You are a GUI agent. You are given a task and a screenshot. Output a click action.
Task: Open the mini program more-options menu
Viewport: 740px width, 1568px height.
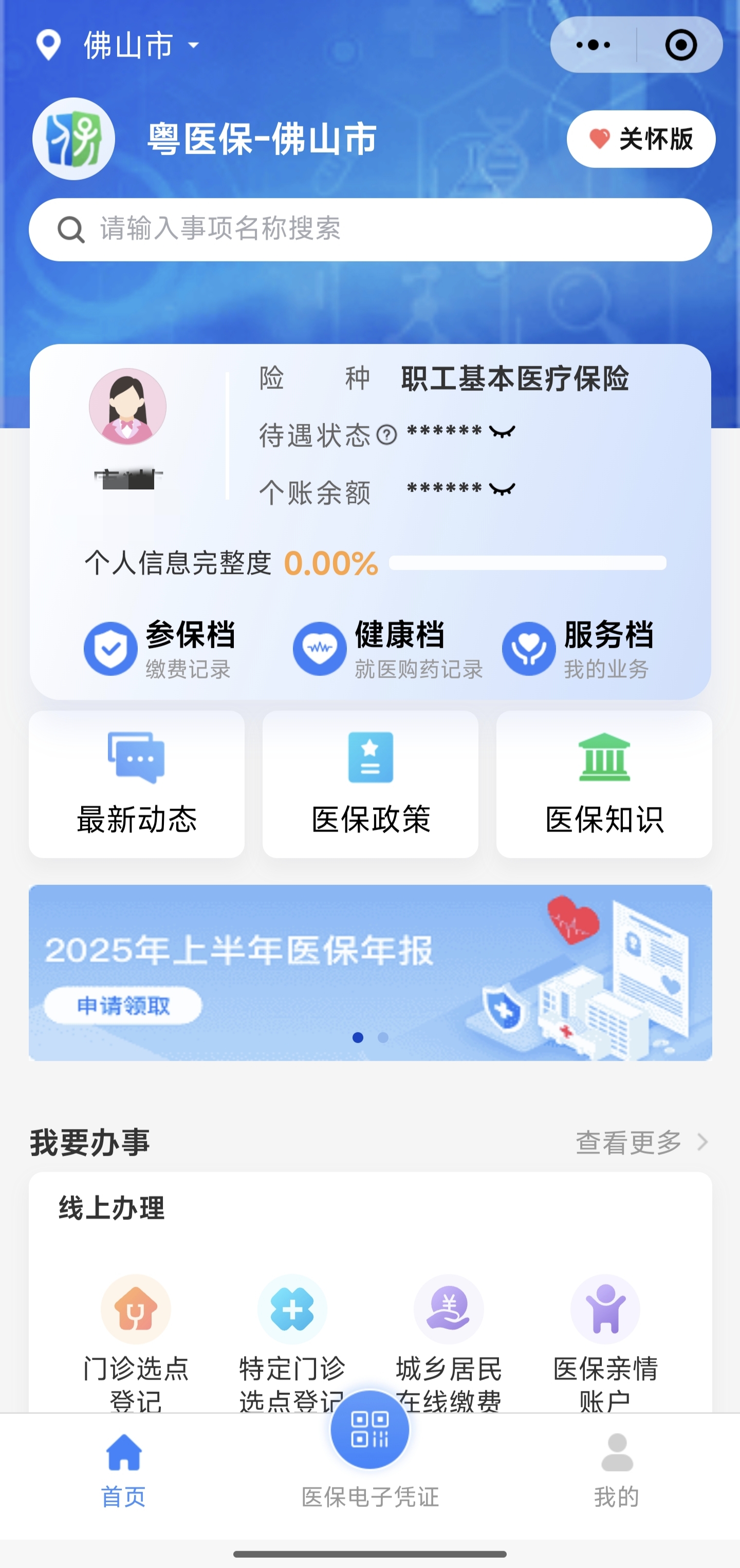point(593,45)
